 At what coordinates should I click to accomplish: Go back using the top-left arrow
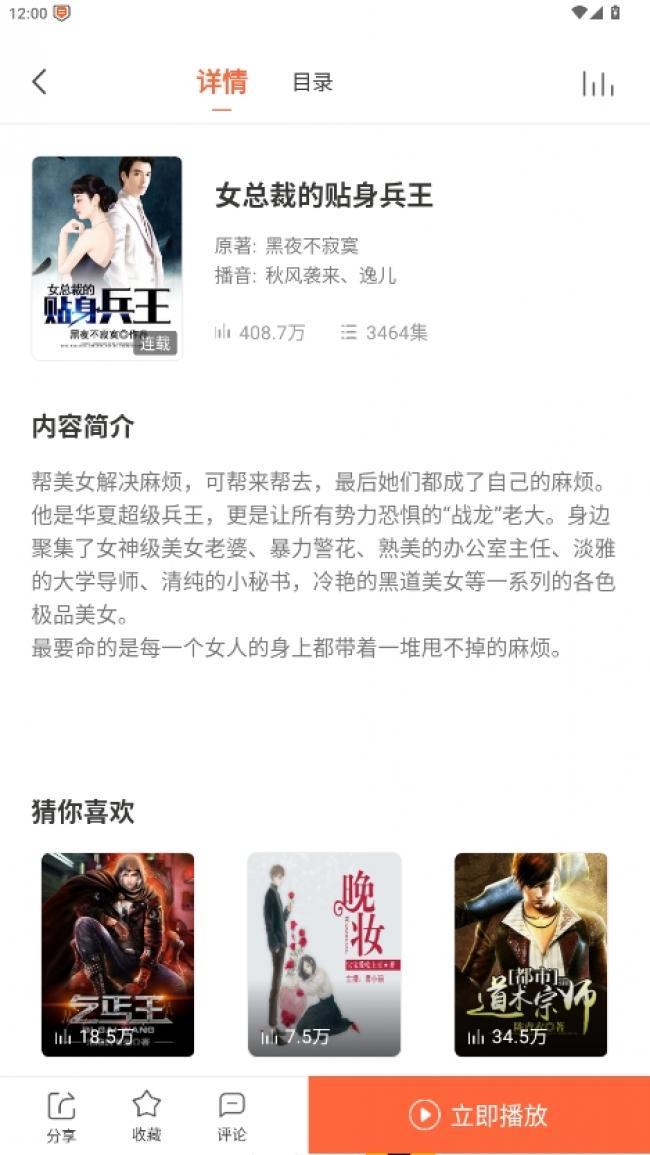pos(40,82)
